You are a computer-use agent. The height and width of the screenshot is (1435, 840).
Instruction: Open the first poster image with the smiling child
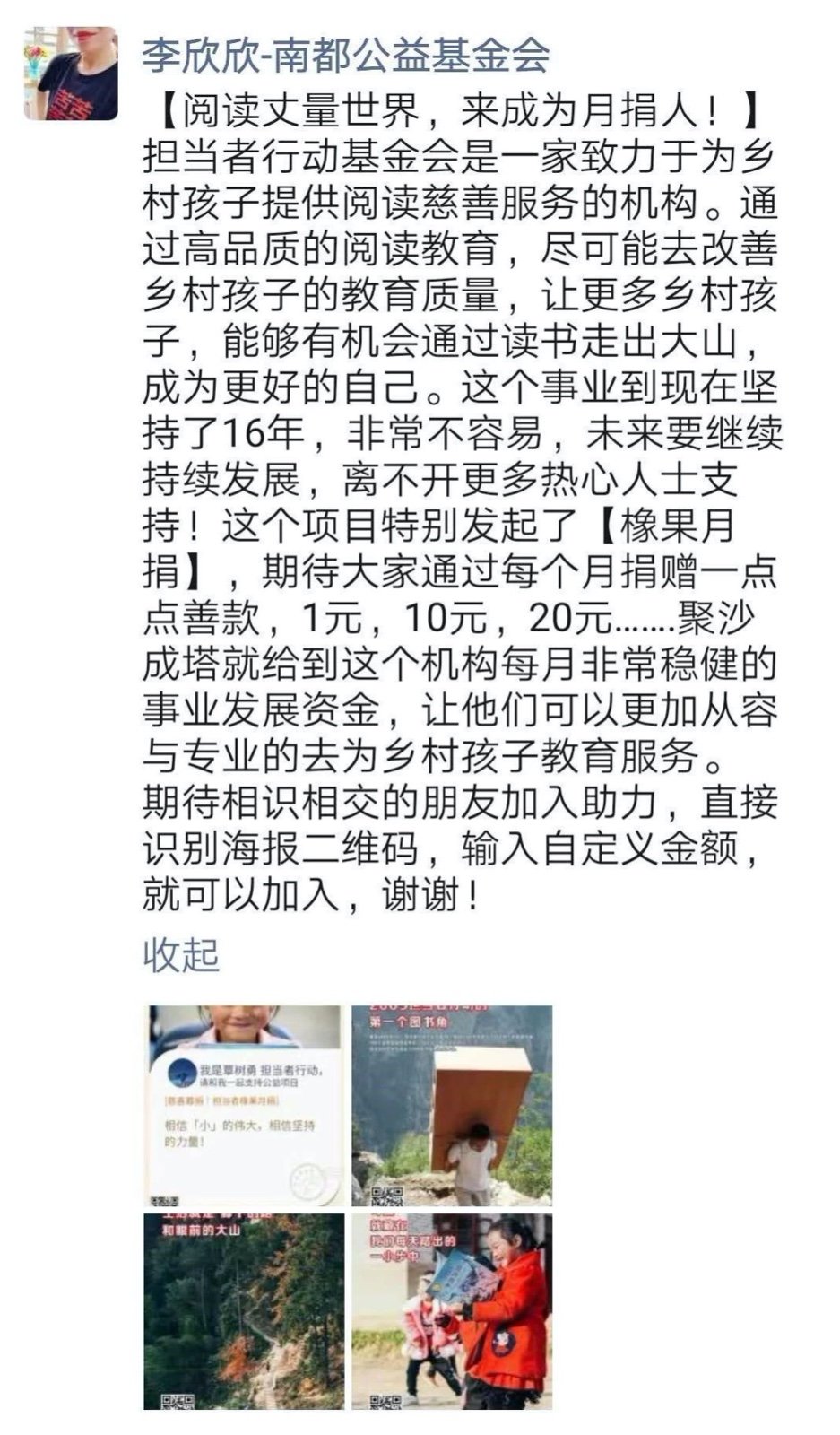(244, 1106)
